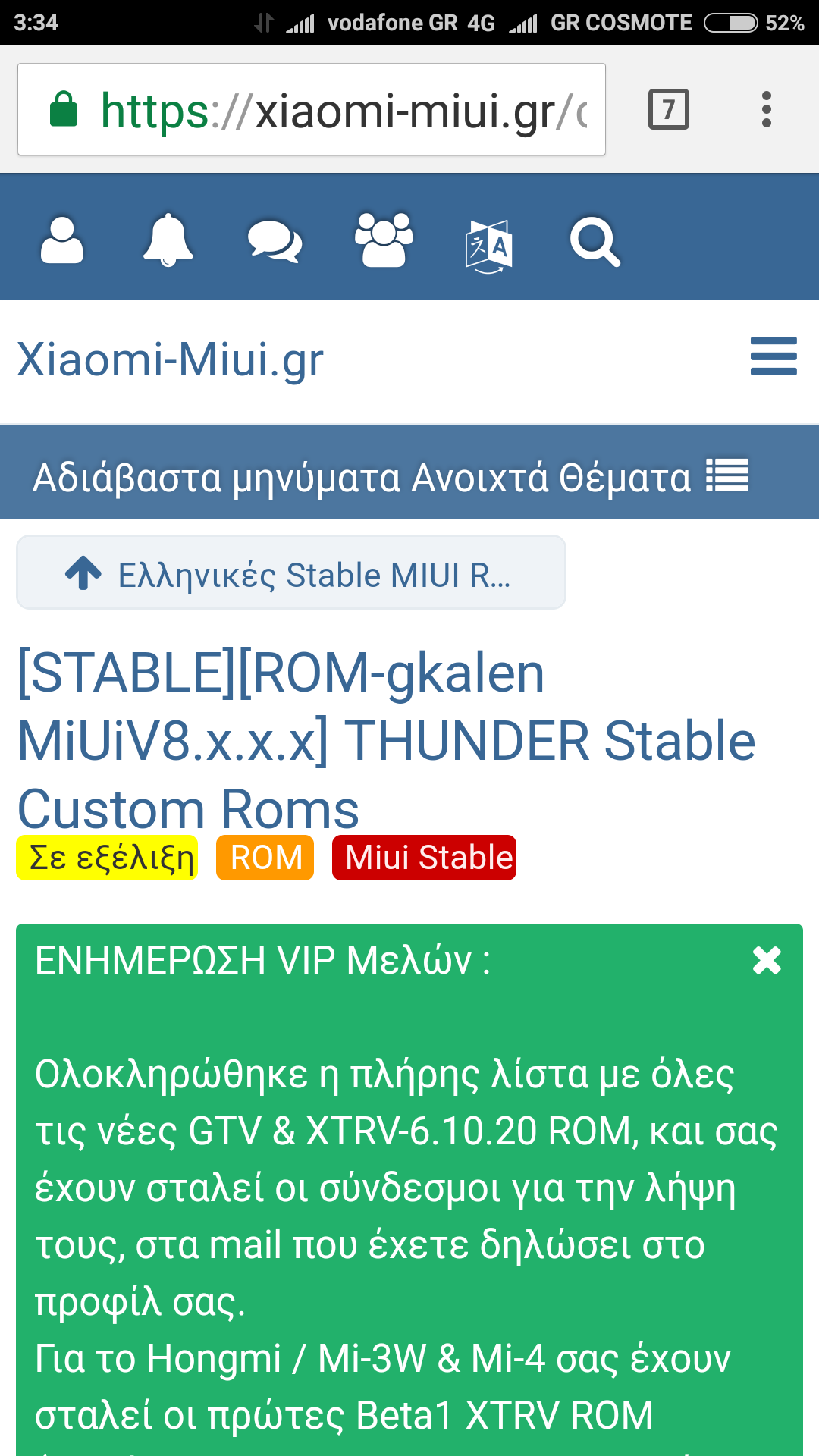
Task: Open the members group icon
Action: click(x=384, y=240)
